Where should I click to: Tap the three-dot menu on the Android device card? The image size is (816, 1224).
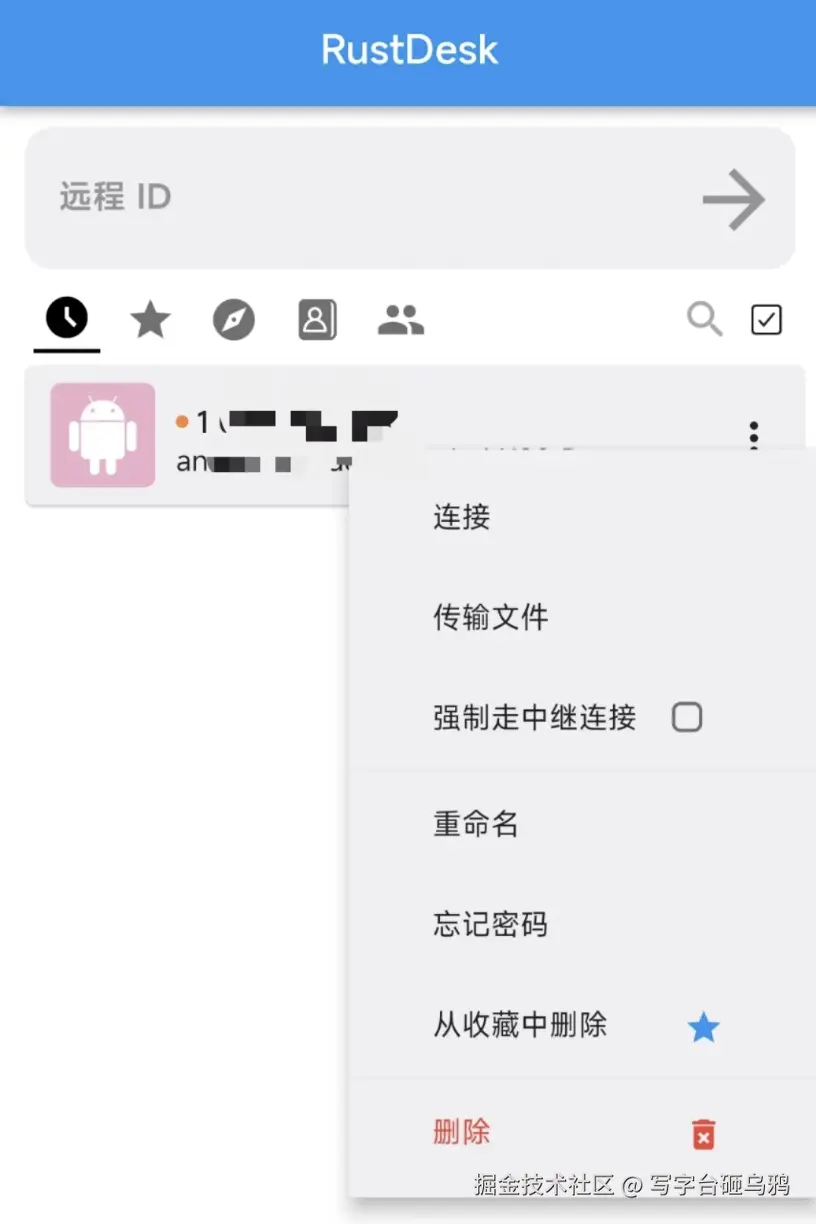pos(754,432)
